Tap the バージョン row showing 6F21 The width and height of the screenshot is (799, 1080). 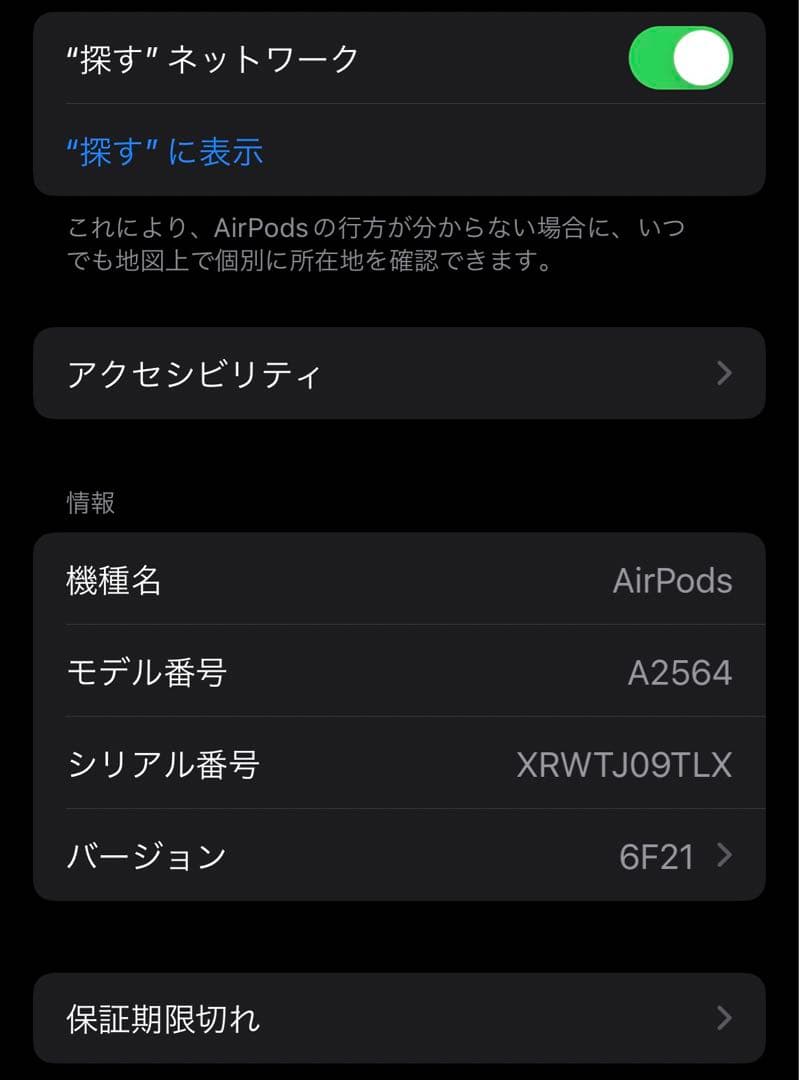(400, 855)
